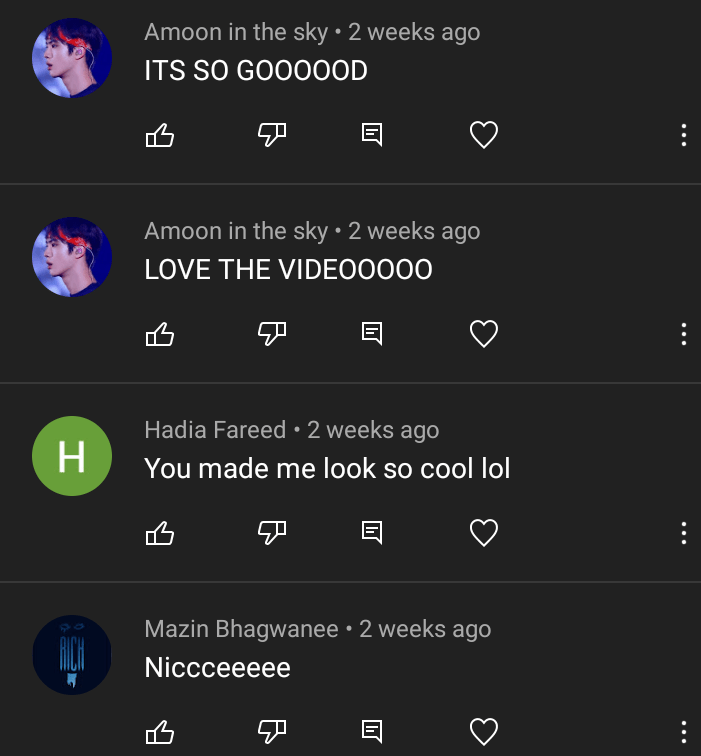The width and height of the screenshot is (701, 756).
Task: Dislike the "ITS SO GOOOOOD" comment
Action: (272, 135)
